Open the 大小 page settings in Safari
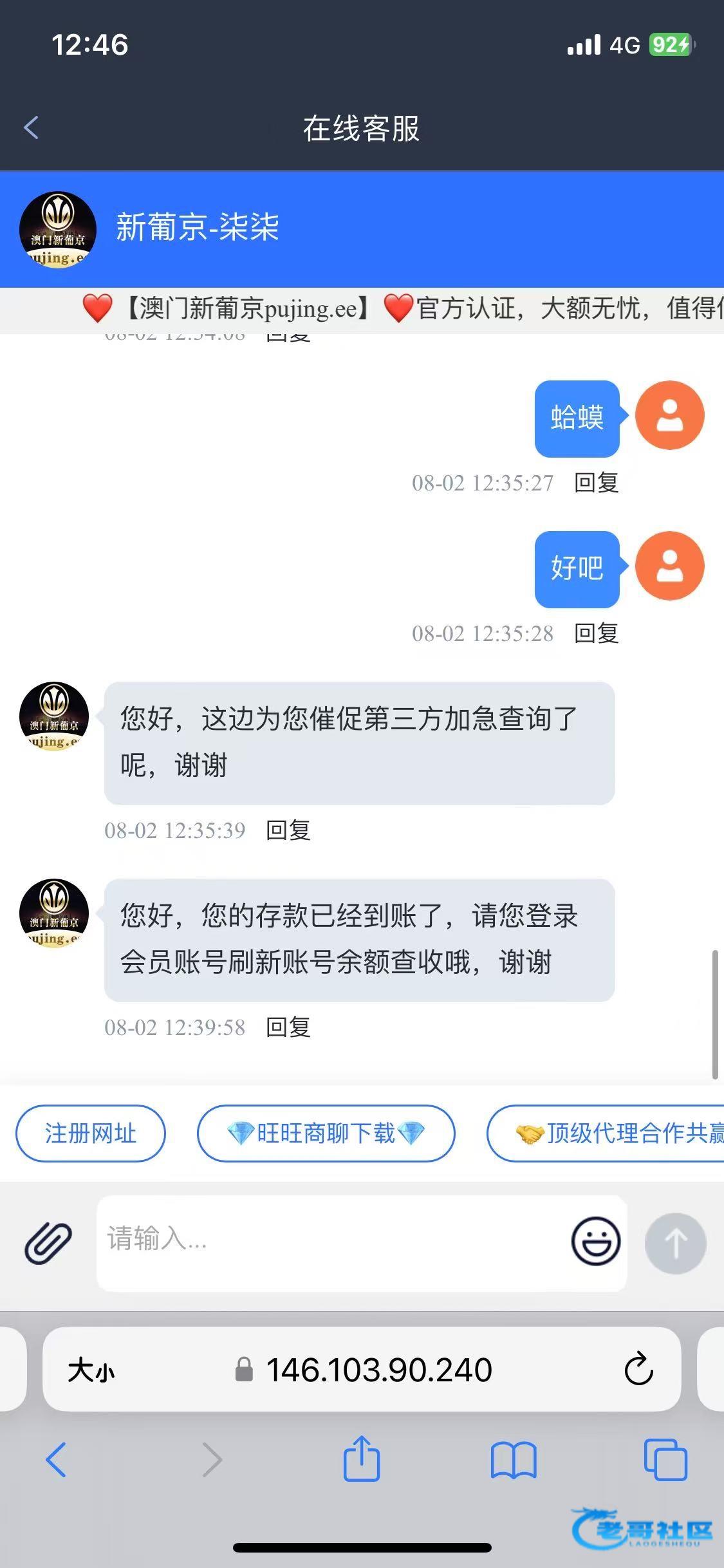 [91, 1370]
